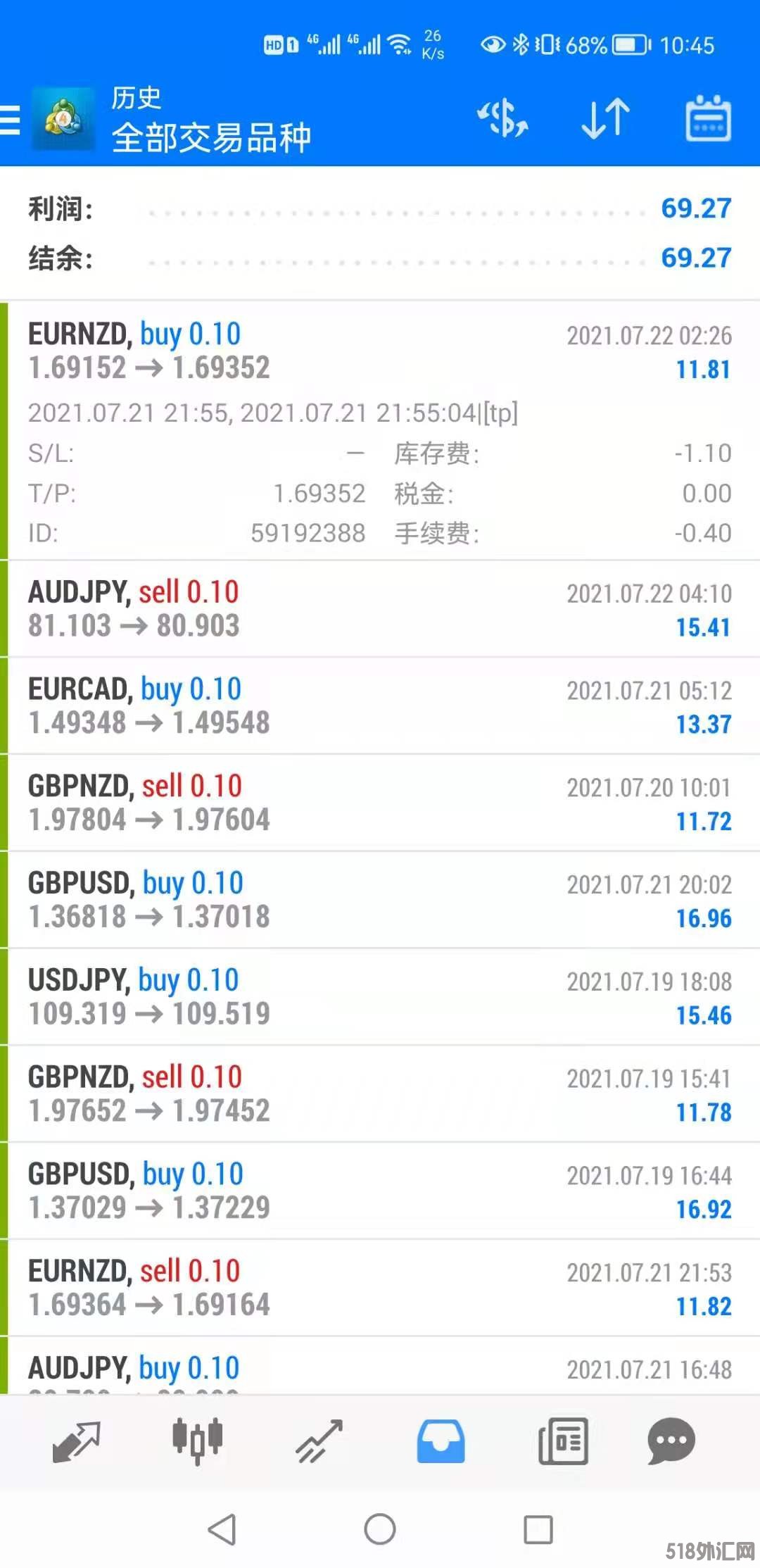Viewport: 760px width, 1568px height.
Task: Open GBPUSD buy trade with profit 16.92
Action: point(380,1191)
